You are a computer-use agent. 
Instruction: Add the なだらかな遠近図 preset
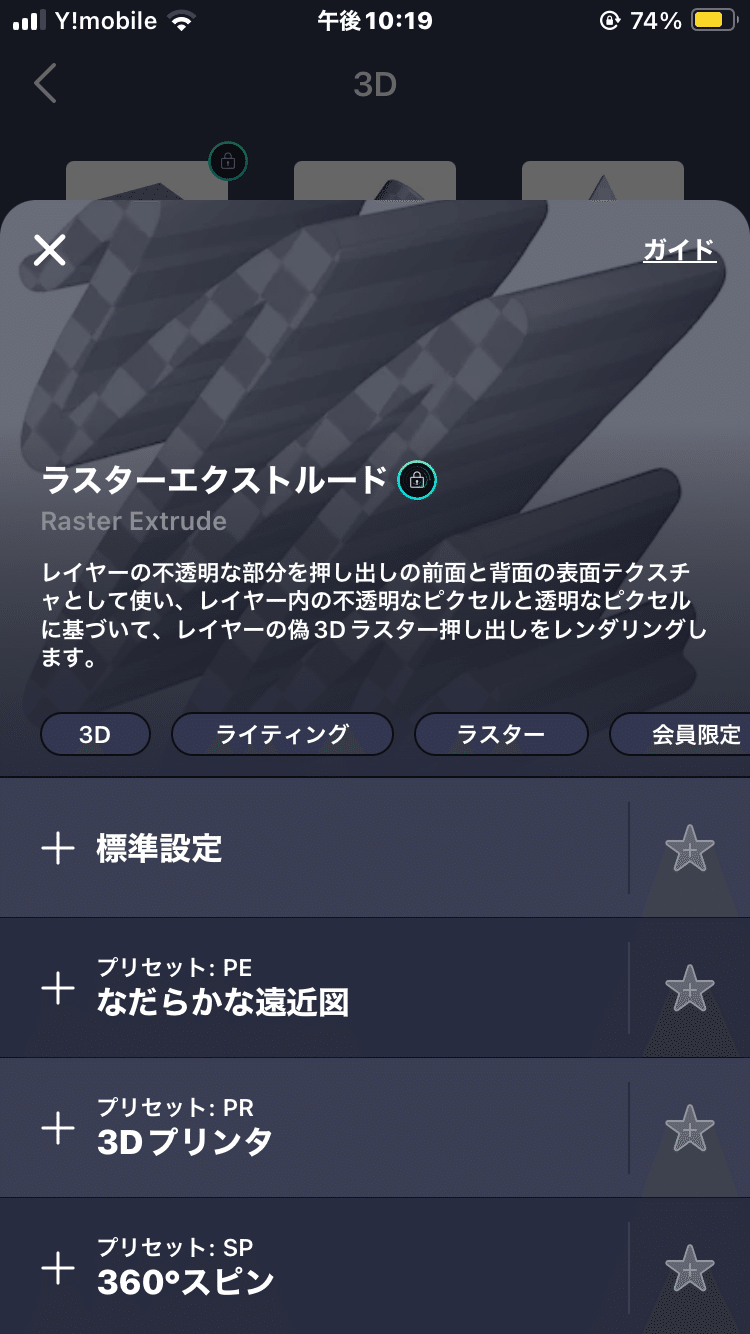coord(58,989)
